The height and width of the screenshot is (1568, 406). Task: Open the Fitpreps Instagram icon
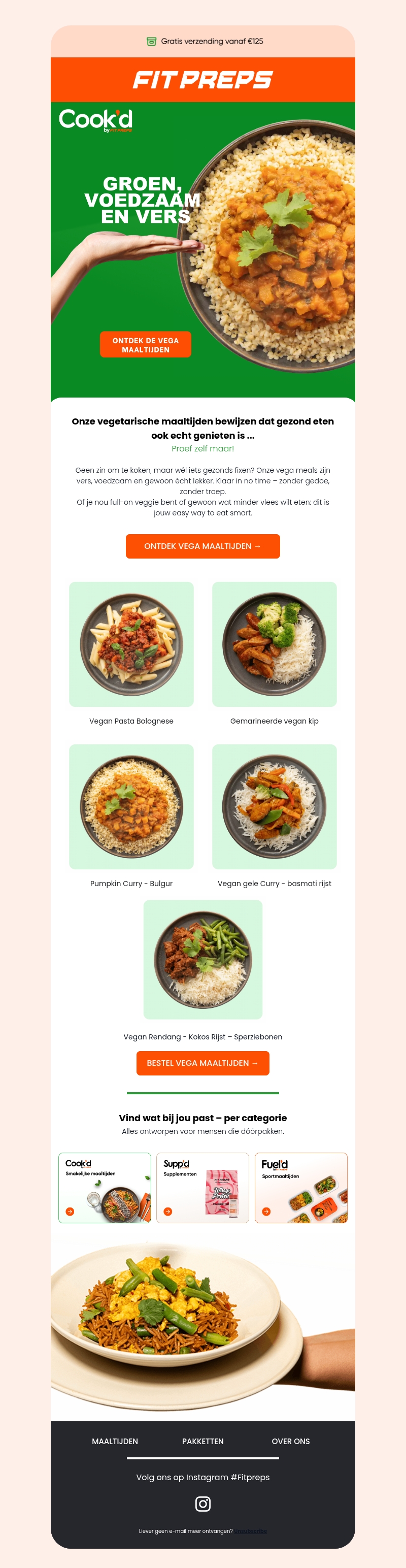202,1504
